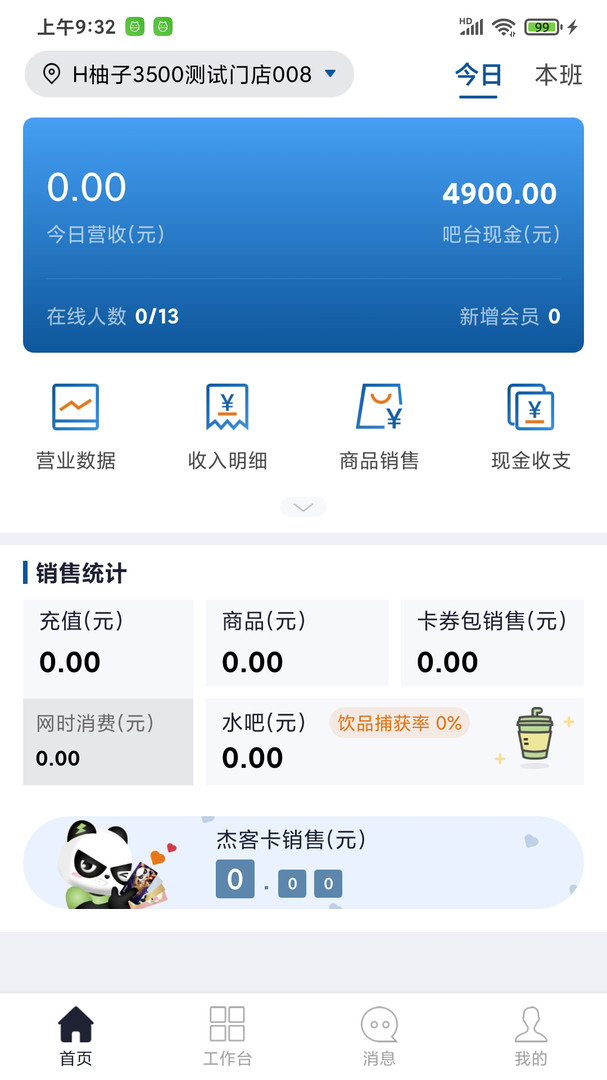Open 现金收支 cash flow

(531, 427)
